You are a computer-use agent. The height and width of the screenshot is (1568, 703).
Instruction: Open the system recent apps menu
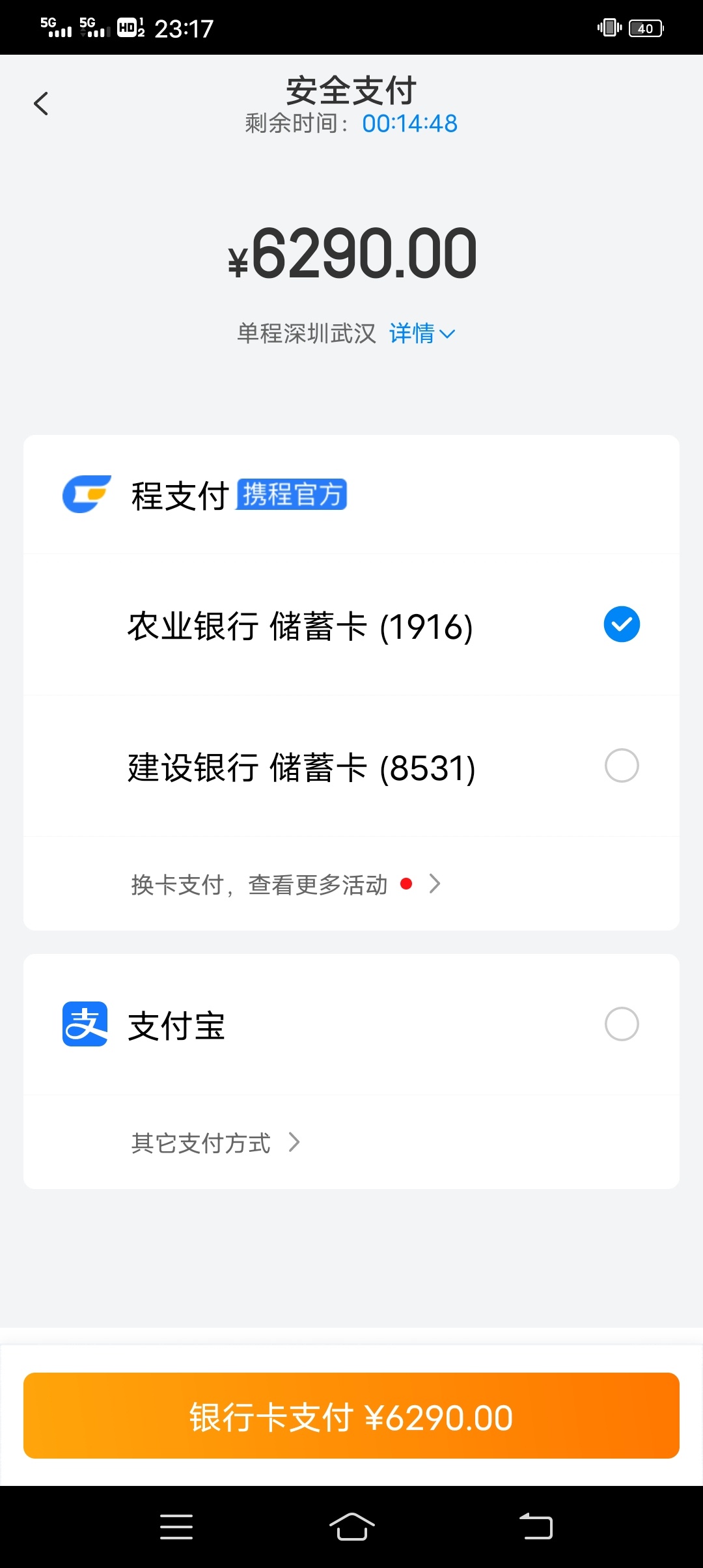click(176, 1526)
